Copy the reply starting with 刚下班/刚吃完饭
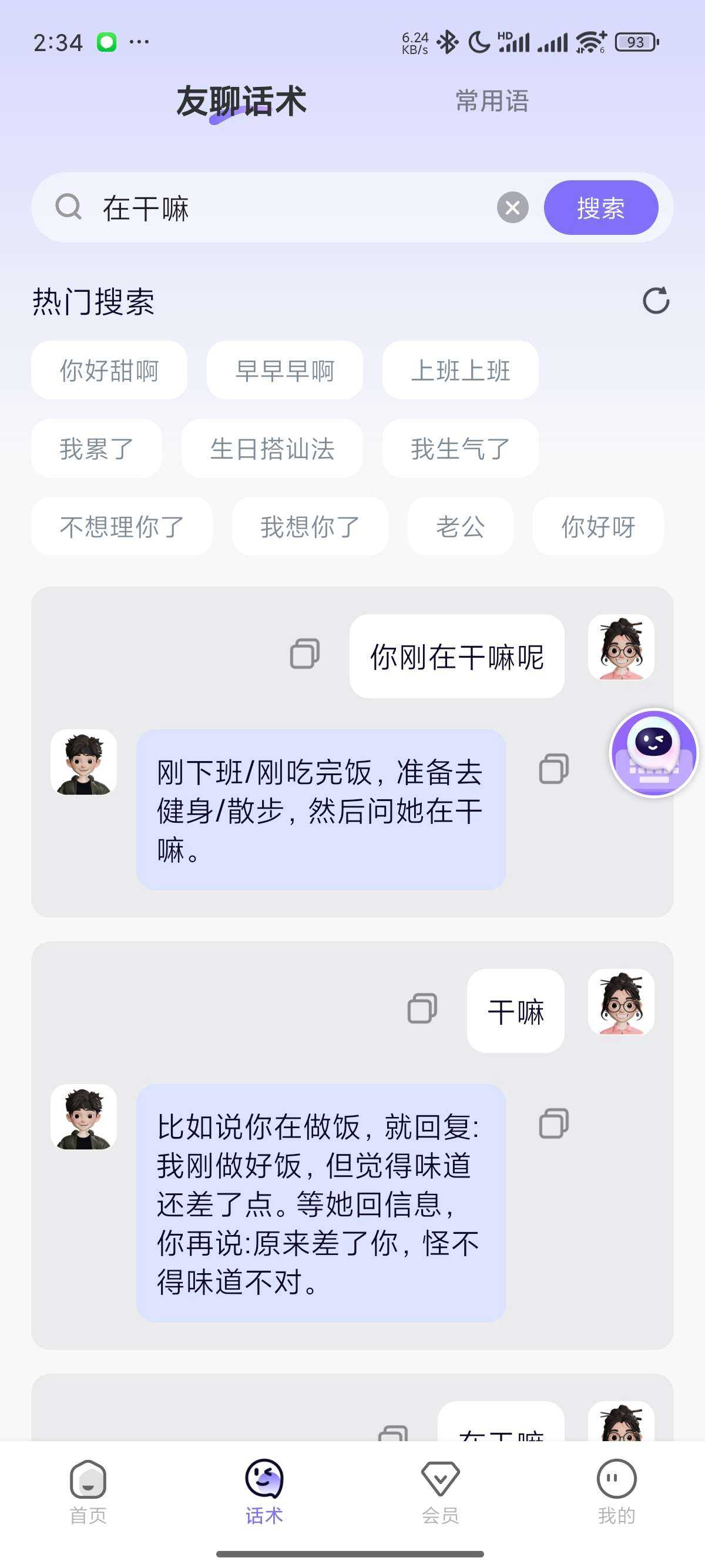Screen dimensions: 705x1568 [x=553, y=768]
